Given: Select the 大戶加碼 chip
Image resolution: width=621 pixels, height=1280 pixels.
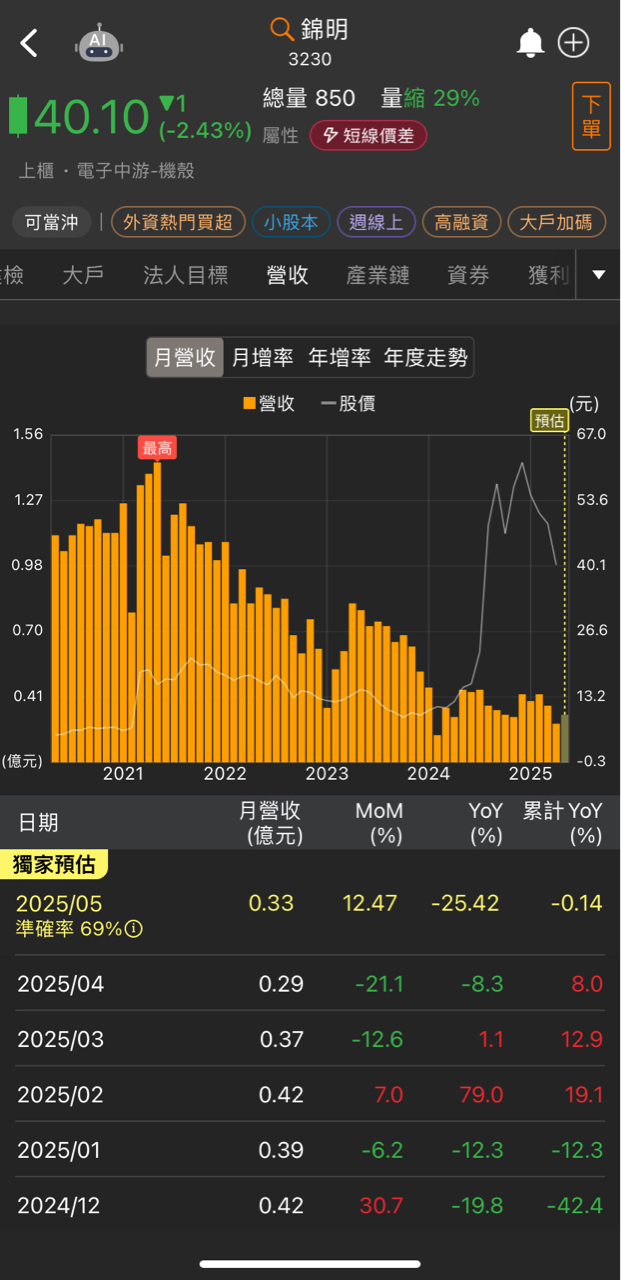Looking at the screenshot, I should click(556, 222).
